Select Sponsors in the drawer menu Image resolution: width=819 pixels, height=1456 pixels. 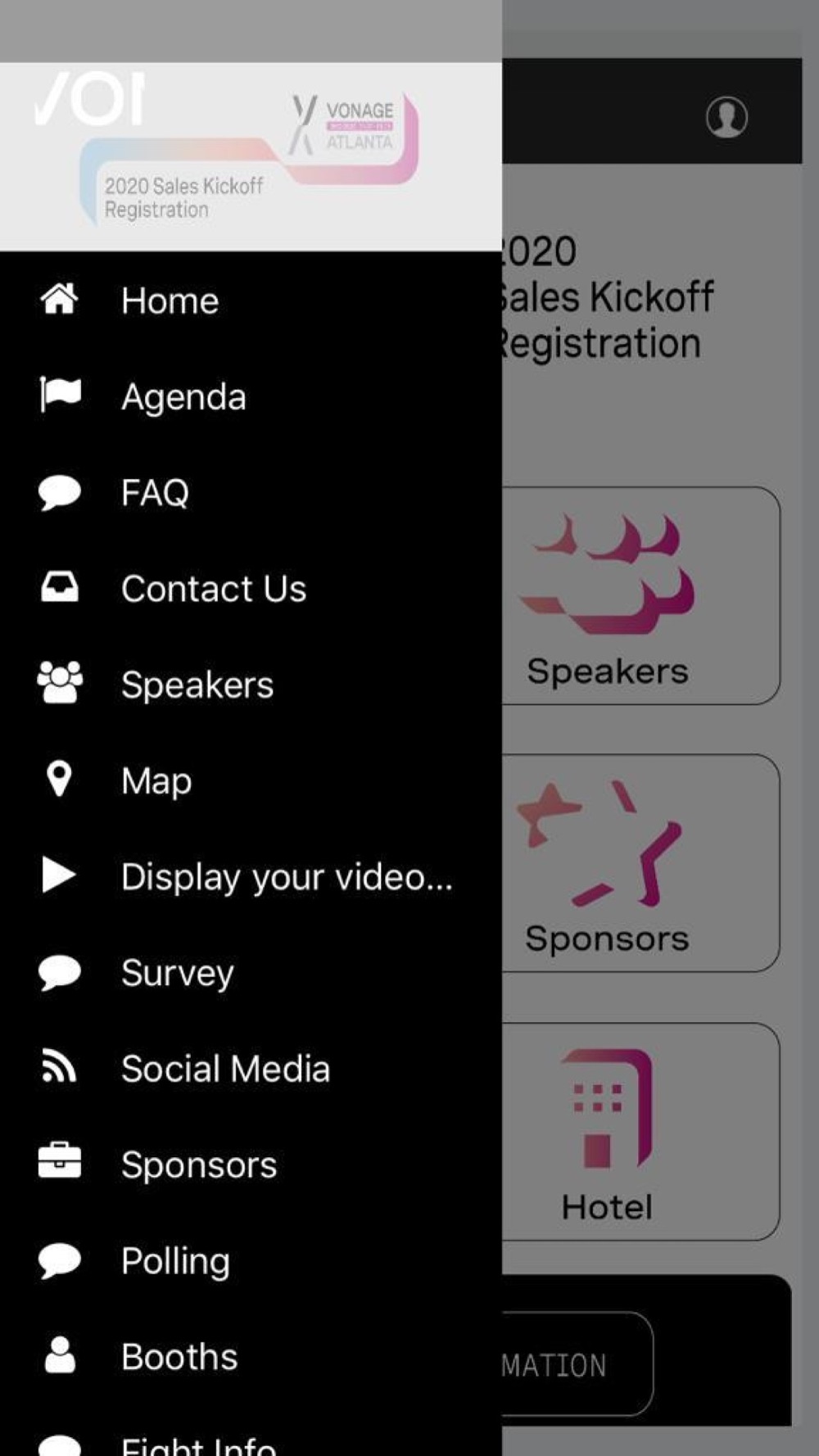point(251,1164)
